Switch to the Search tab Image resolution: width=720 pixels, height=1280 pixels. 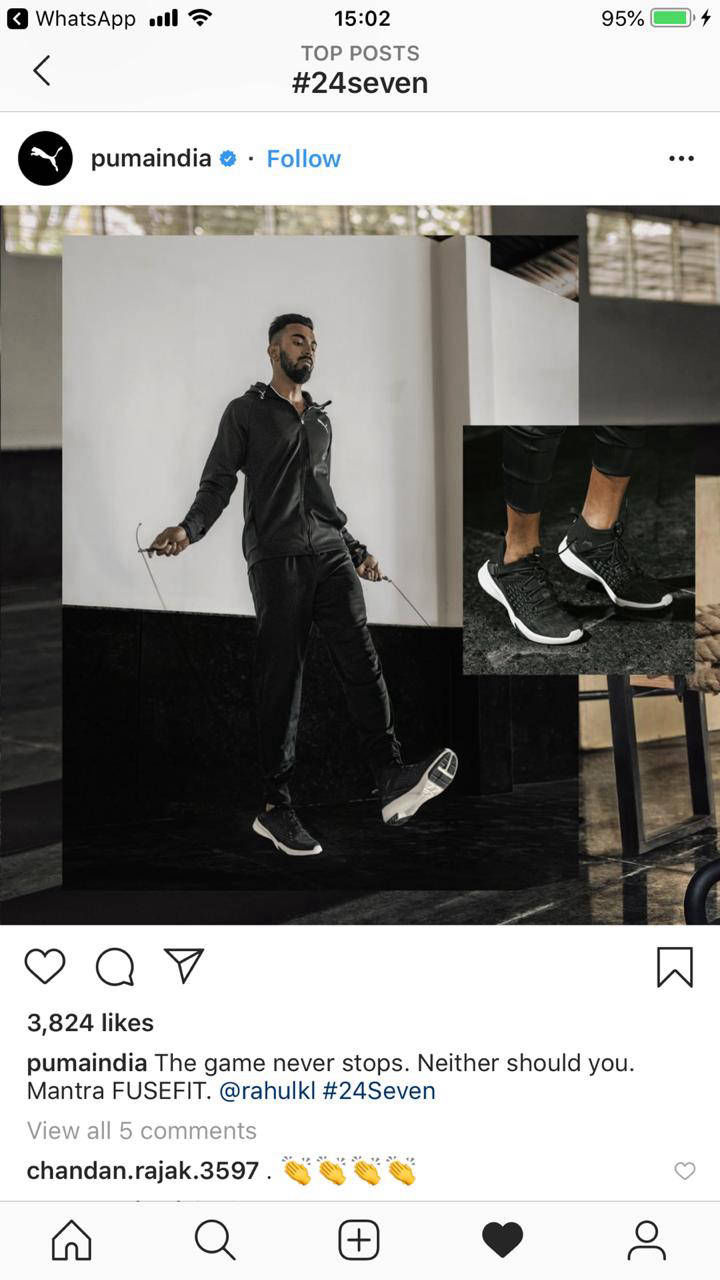[x=215, y=1241]
